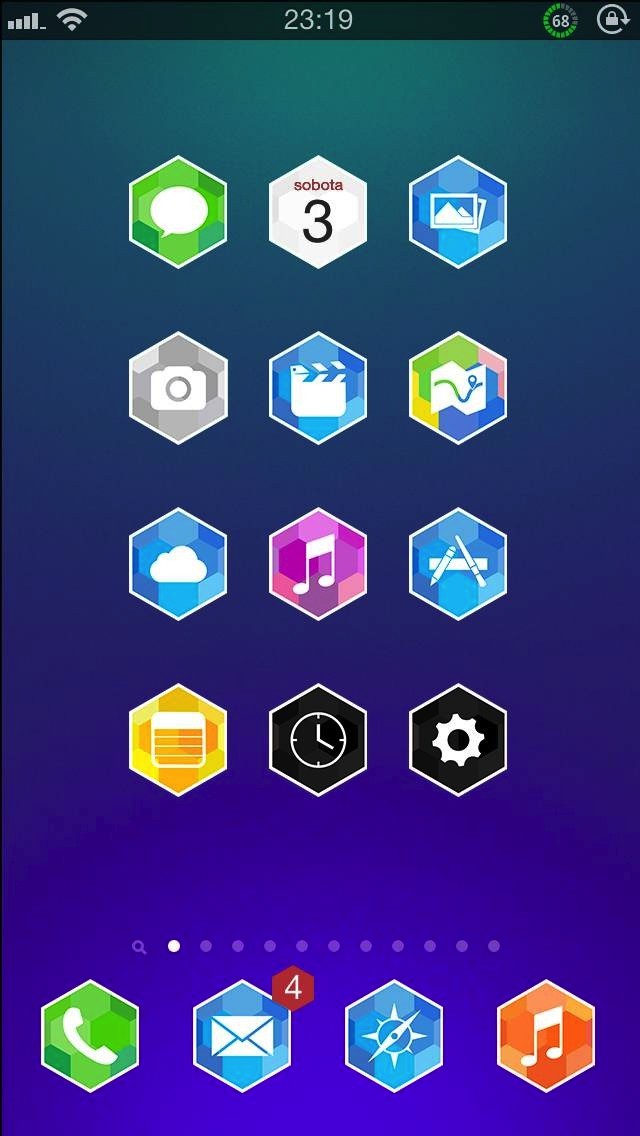Launch the Camera app
The width and height of the screenshot is (640, 1136).
(x=178, y=388)
